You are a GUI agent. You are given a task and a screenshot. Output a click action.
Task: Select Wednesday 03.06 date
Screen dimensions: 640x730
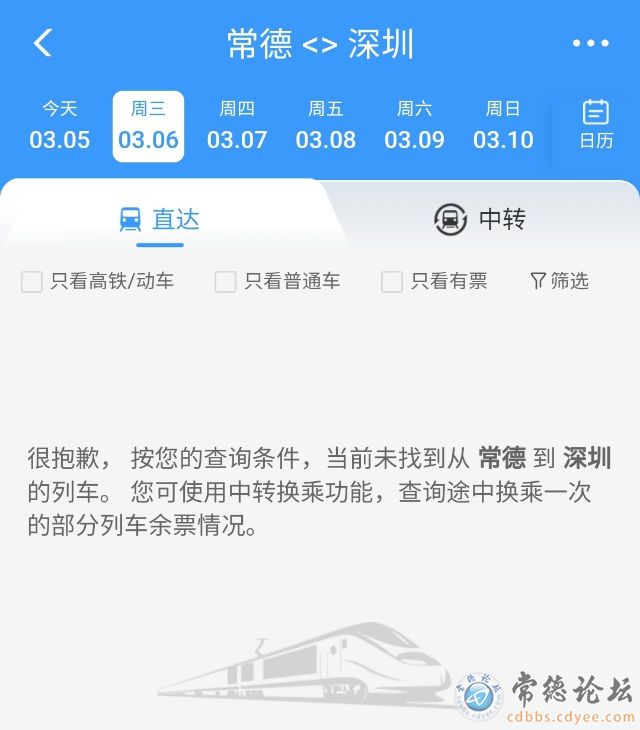pos(148,125)
